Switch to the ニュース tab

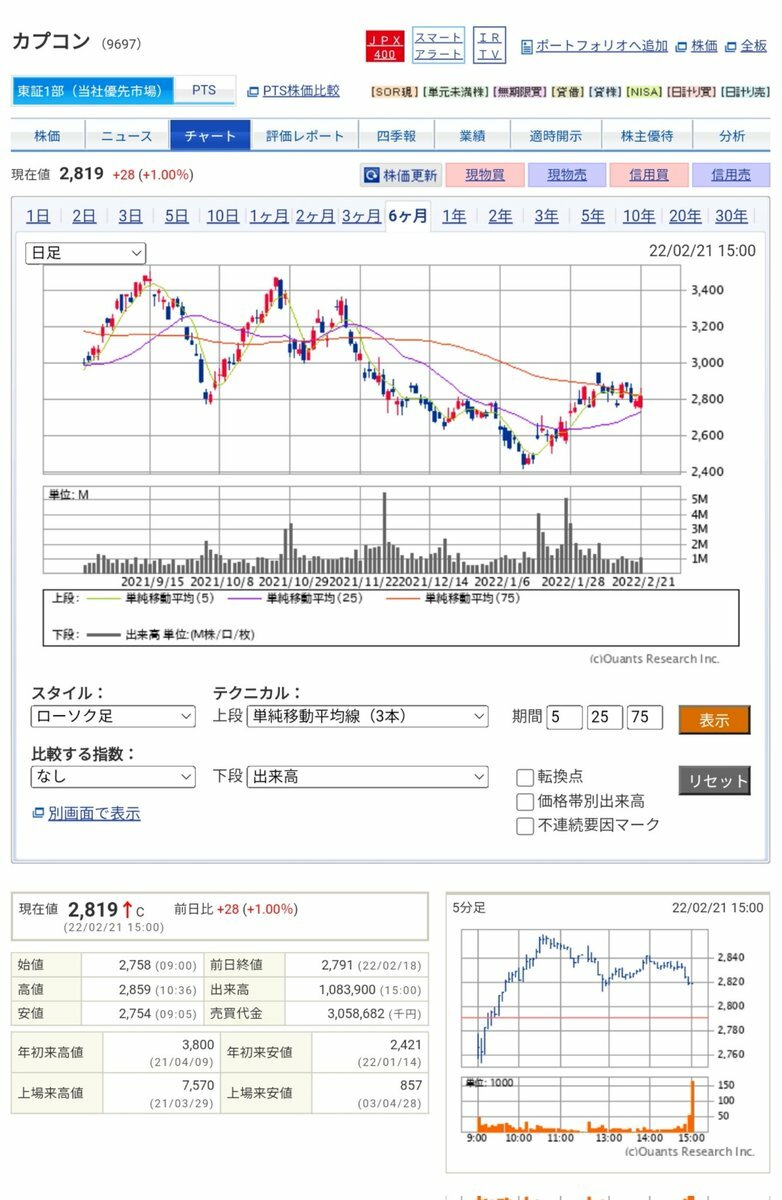point(127,136)
